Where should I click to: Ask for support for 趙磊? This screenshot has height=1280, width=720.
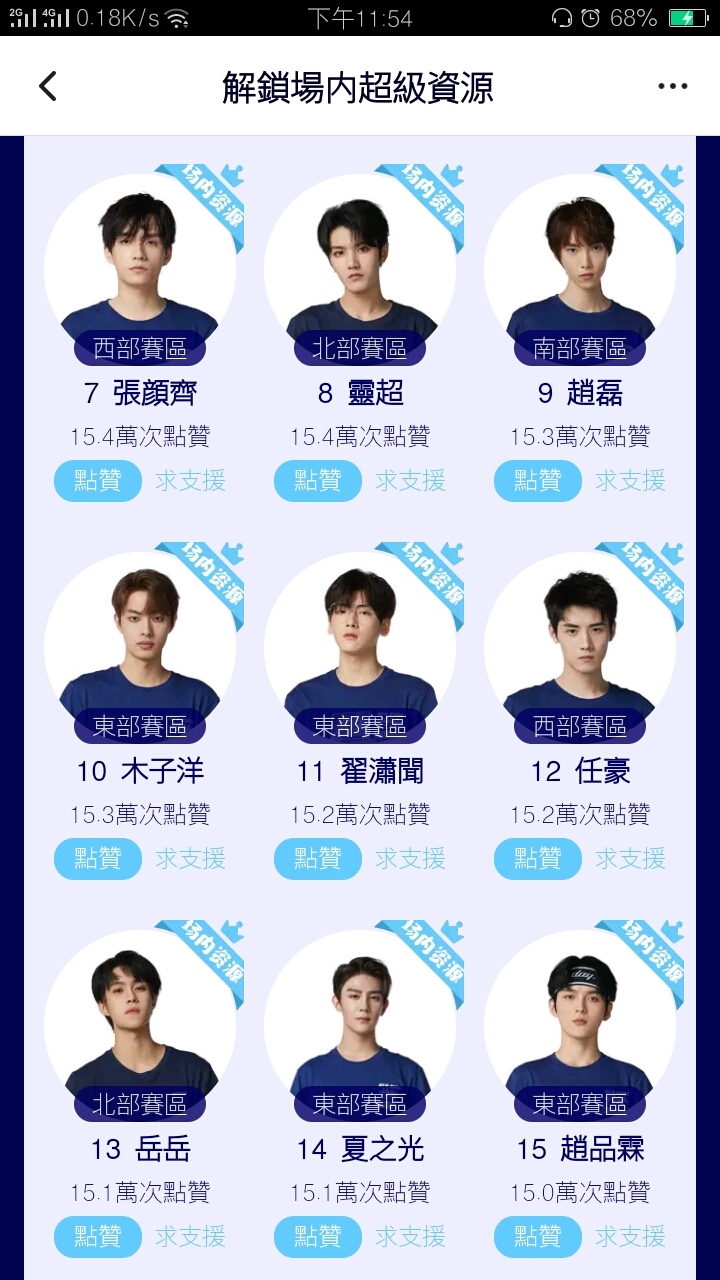(630, 481)
